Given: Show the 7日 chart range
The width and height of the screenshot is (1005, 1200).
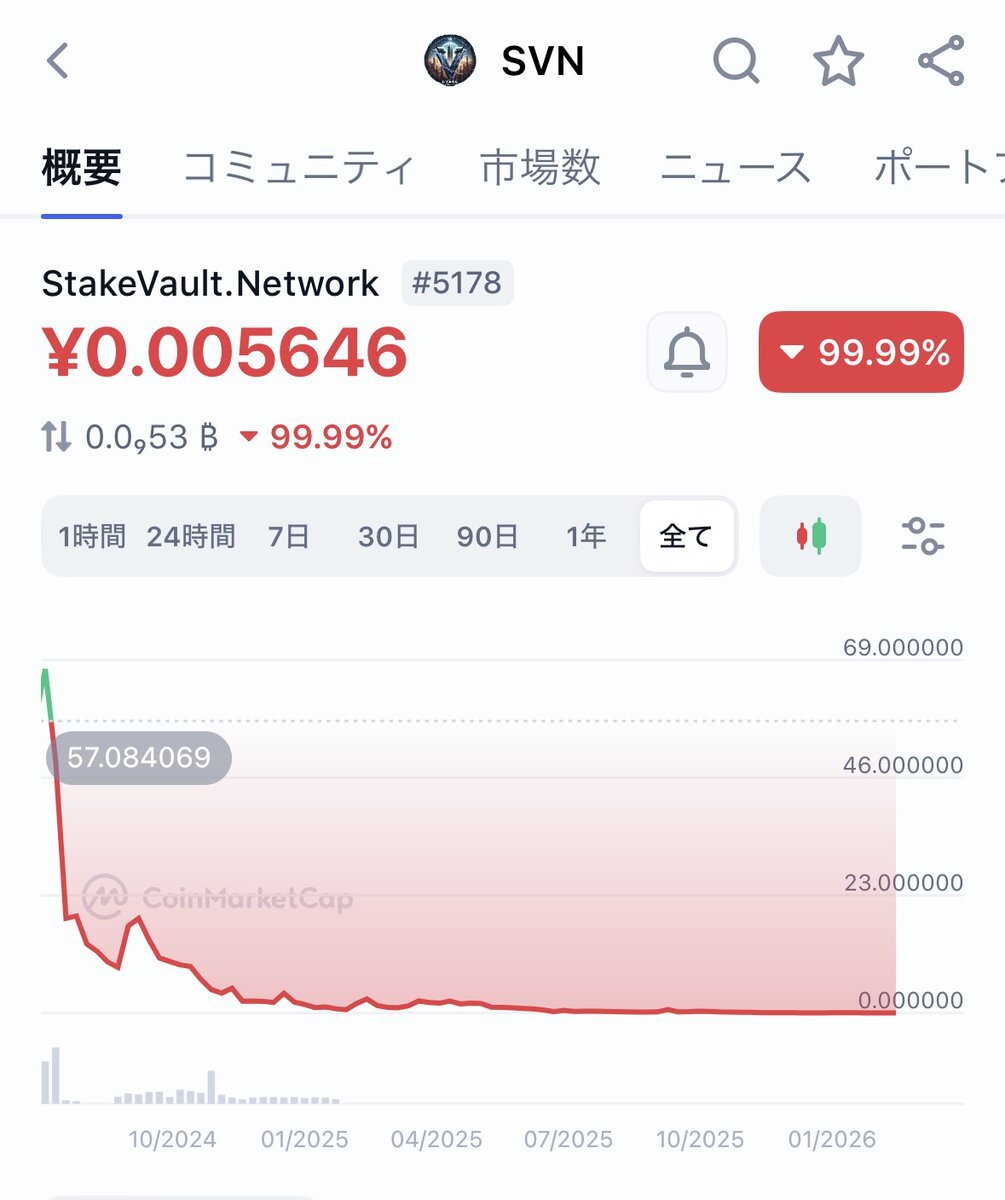Looking at the screenshot, I should point(289,537).
